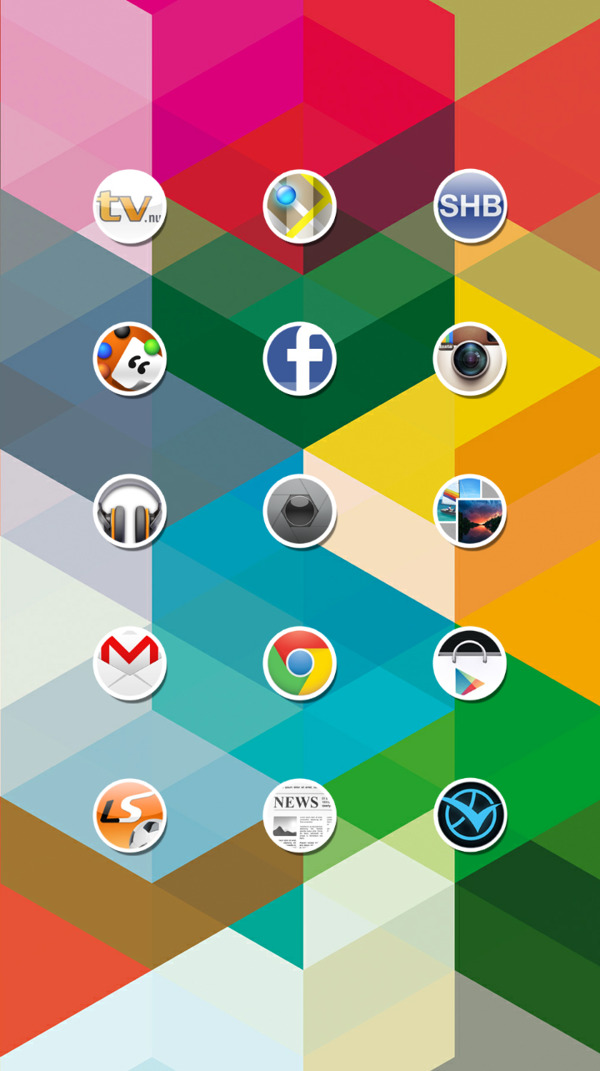Screen dimensions: 600x1071
Task: Open the Google Play Store
Action: tap(470, 663)
